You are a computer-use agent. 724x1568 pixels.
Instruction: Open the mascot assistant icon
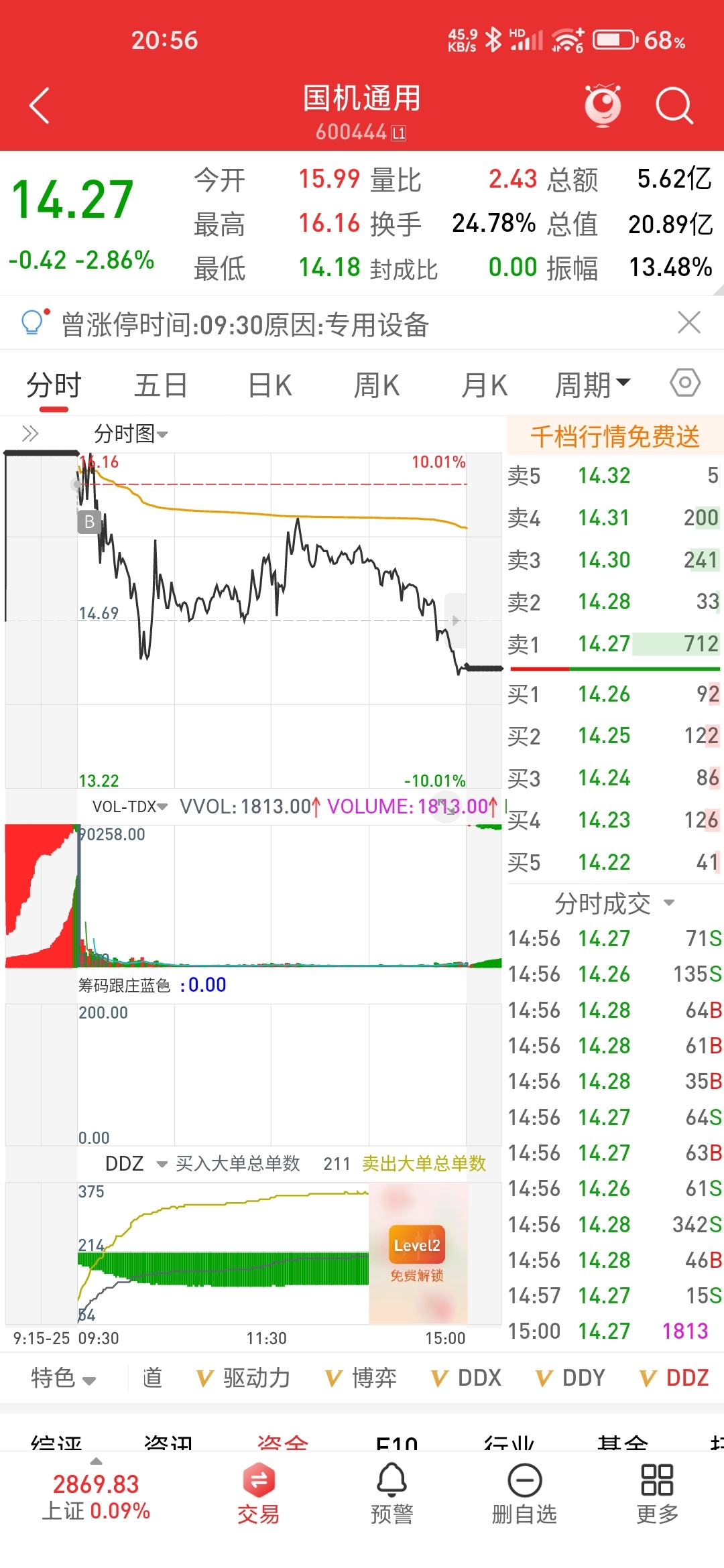click(603, 105)
